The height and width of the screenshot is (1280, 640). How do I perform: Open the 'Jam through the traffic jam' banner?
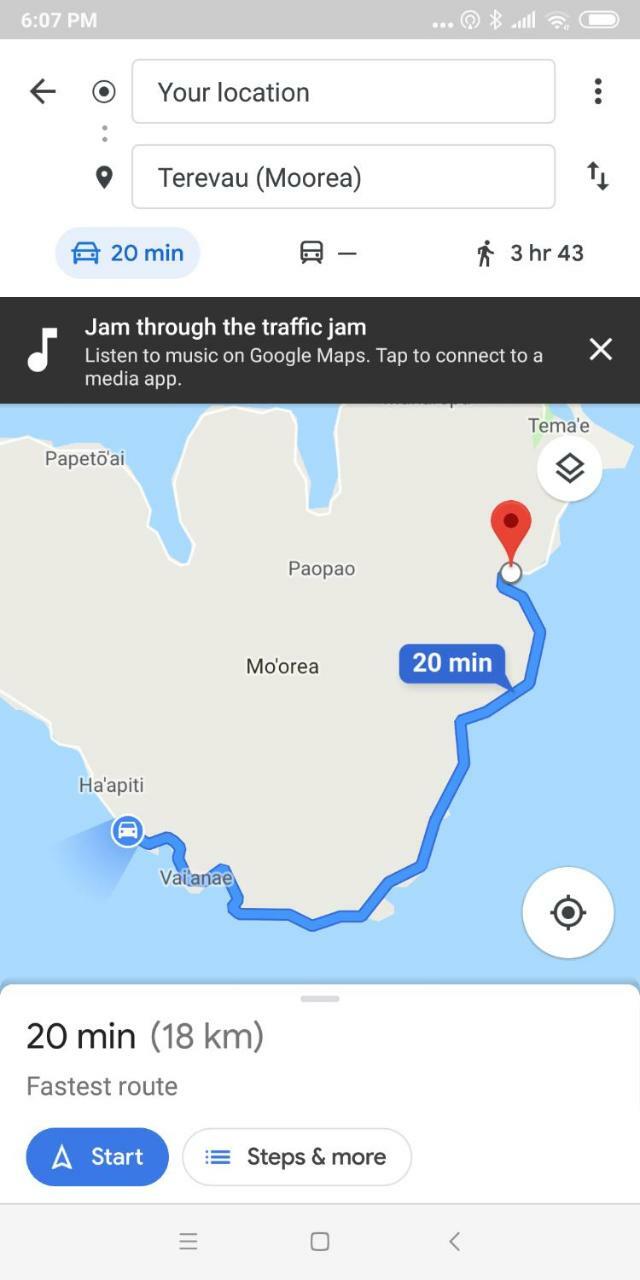click(x=300, y=350)
